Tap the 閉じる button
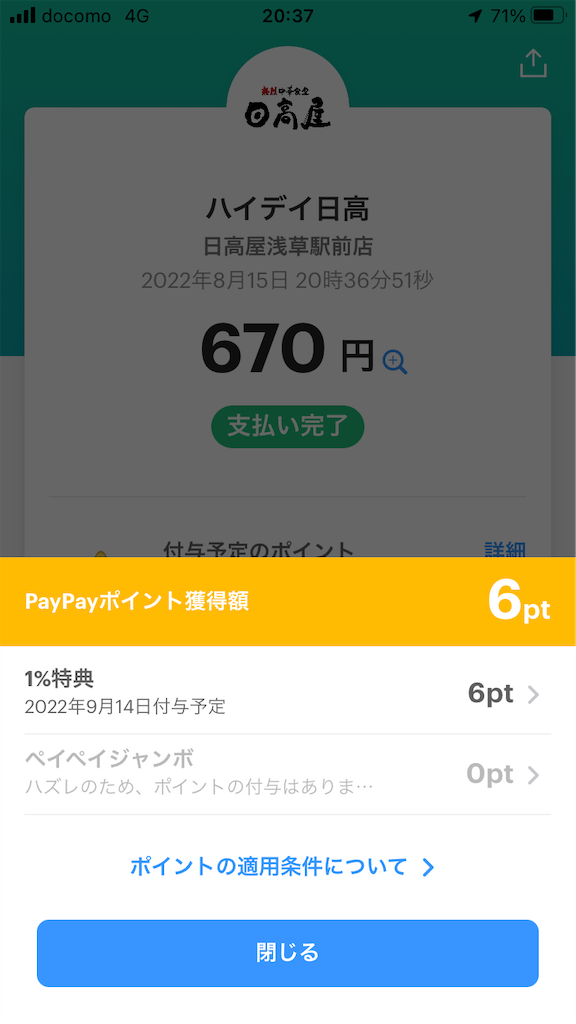Screen dimensions: 576x1024 coord(287,953)
